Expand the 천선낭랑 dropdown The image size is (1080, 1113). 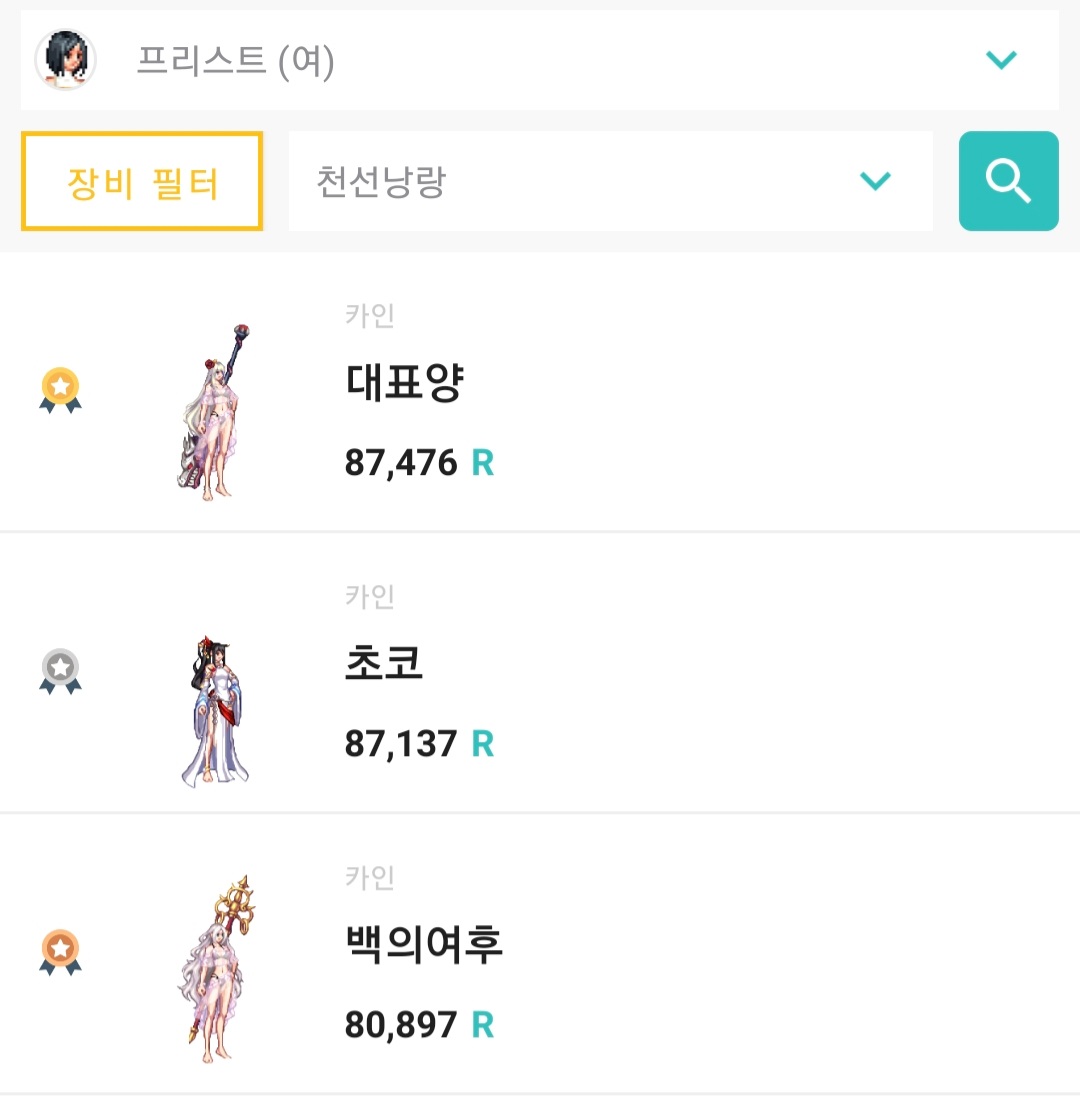pyautogui.click(x=874, y=181)
